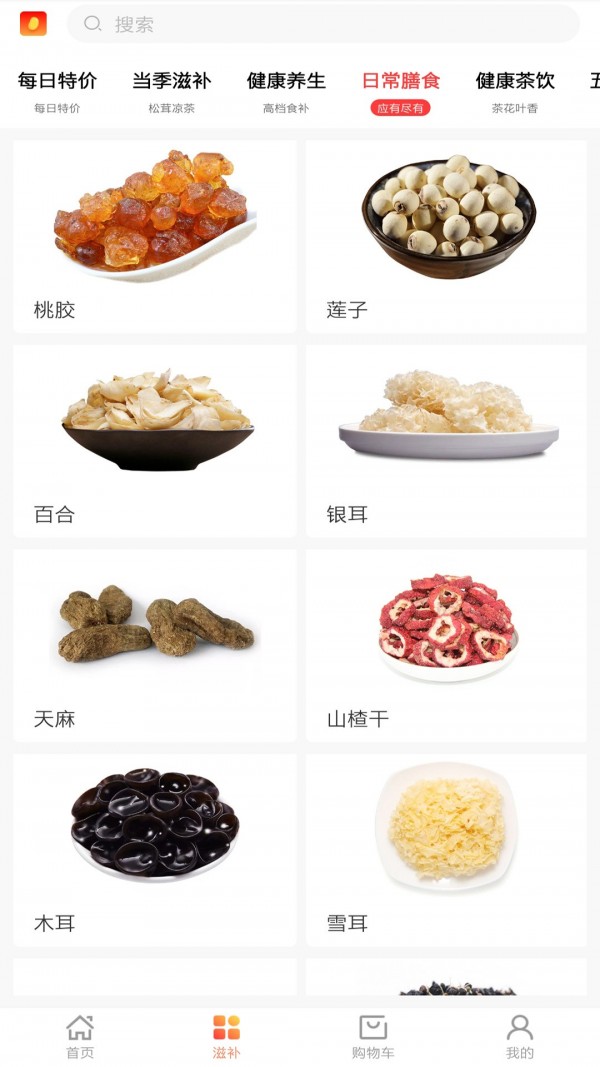Switch to the 健康茶饮 tab
This screenshot has height=1067, width=600.
(515, 91)
